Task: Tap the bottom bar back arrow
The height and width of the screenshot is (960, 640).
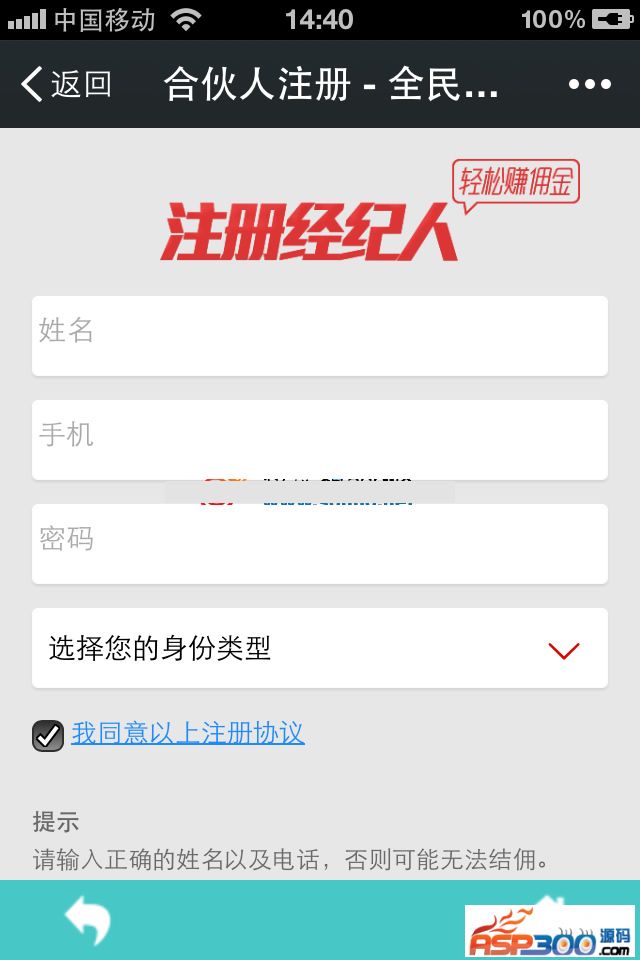Action: (x=88, y=920)
